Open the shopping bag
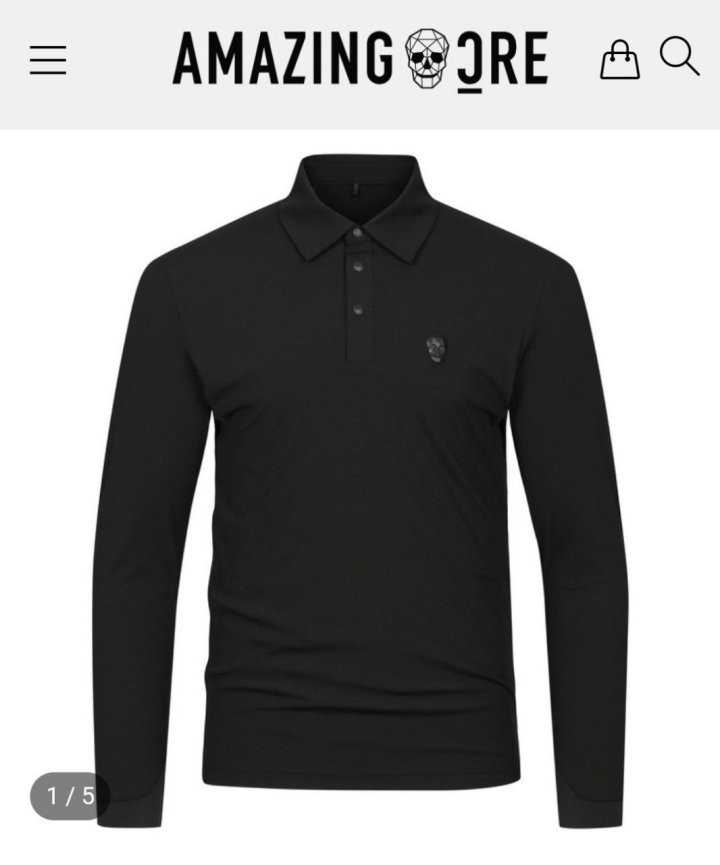Screen dimensions: 720x865 point(619,60)
